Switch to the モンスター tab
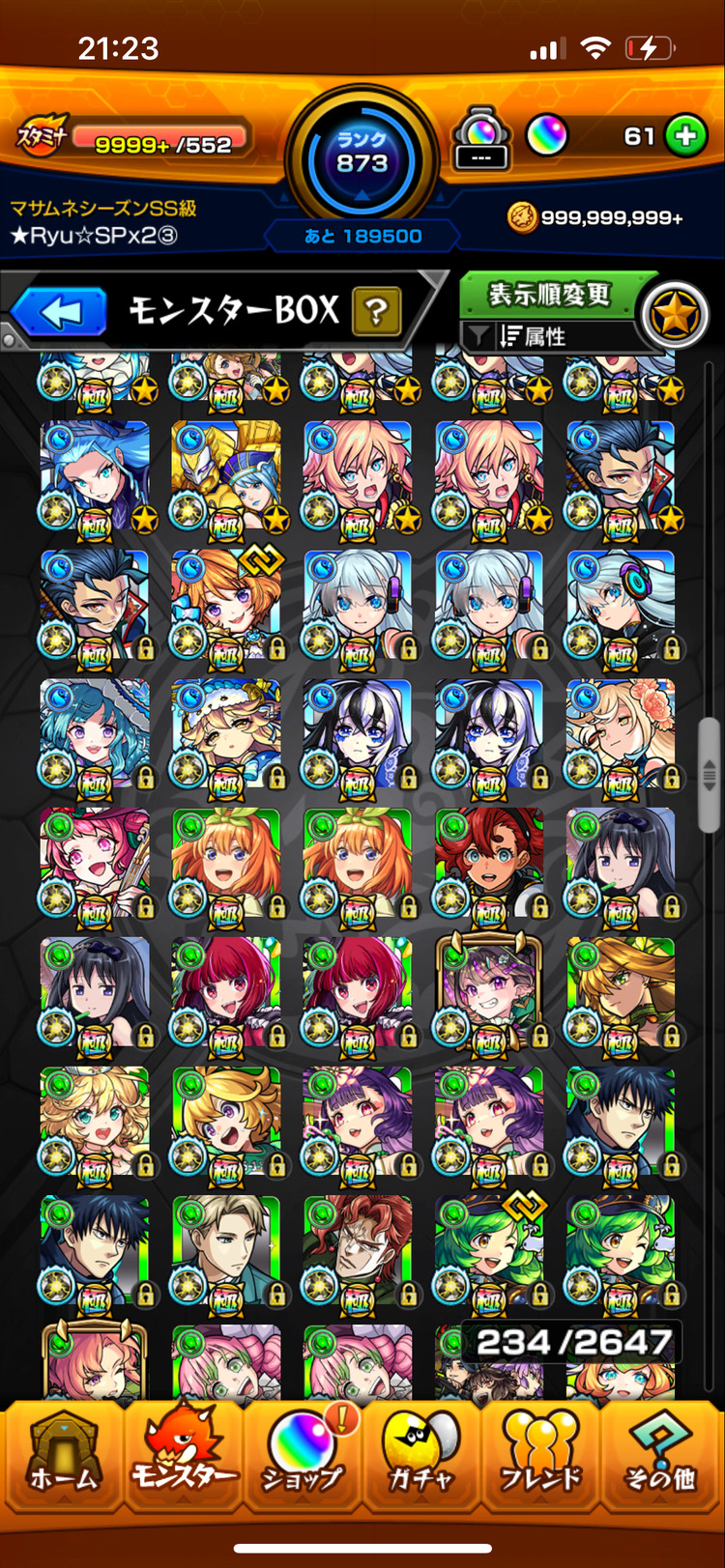The width and height of the screenshot is (725, 1568). coord(184,1458)
